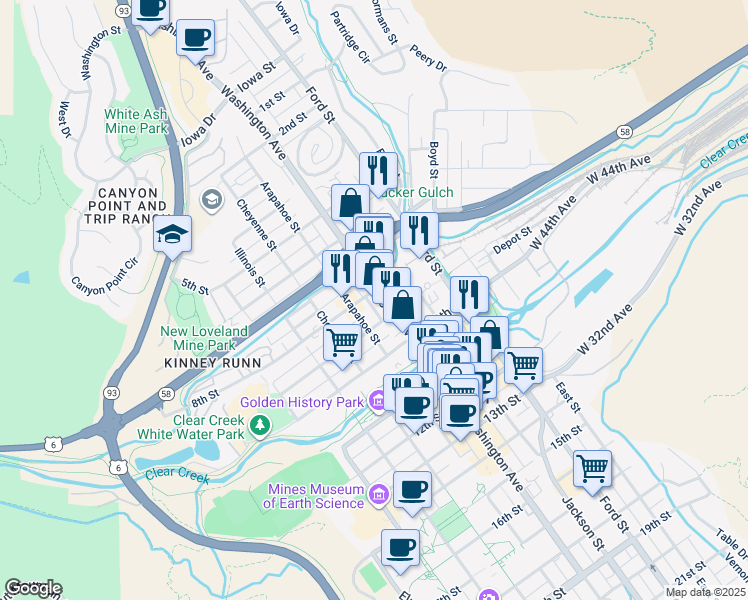Tap the gray graduation cap pin near Cheyenne St

[x=212, y=201]
